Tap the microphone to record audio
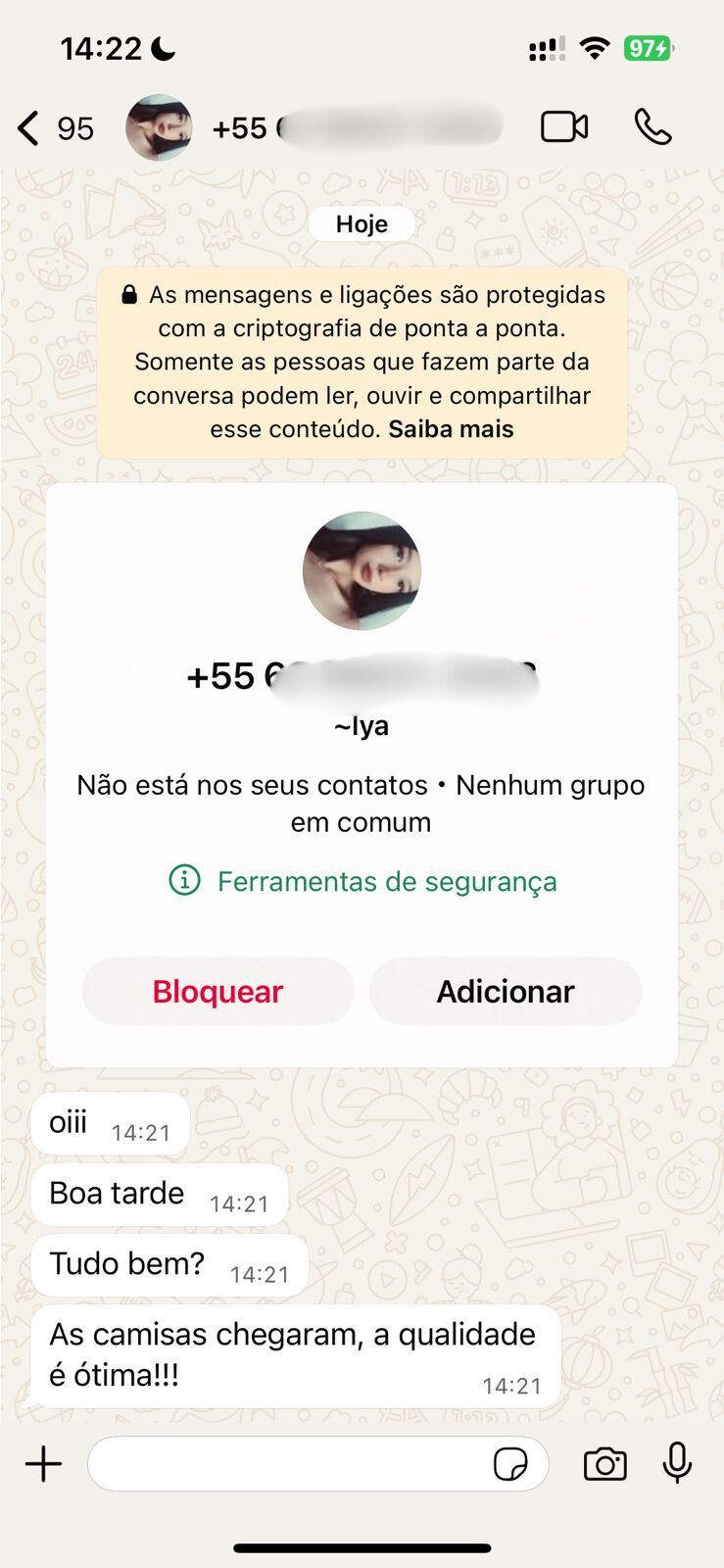 [x=677, y=1464]
